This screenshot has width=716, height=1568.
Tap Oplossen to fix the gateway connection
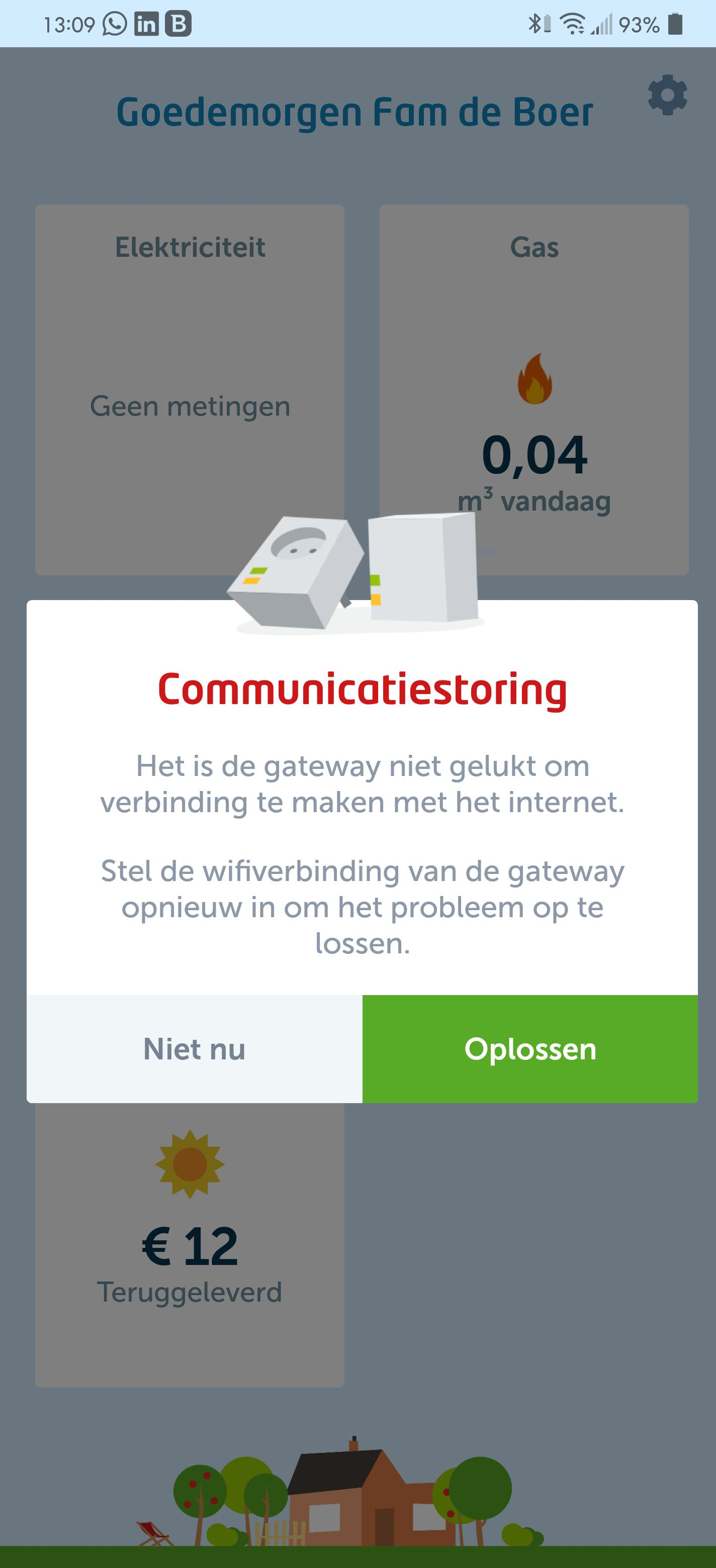point(529,1049)
